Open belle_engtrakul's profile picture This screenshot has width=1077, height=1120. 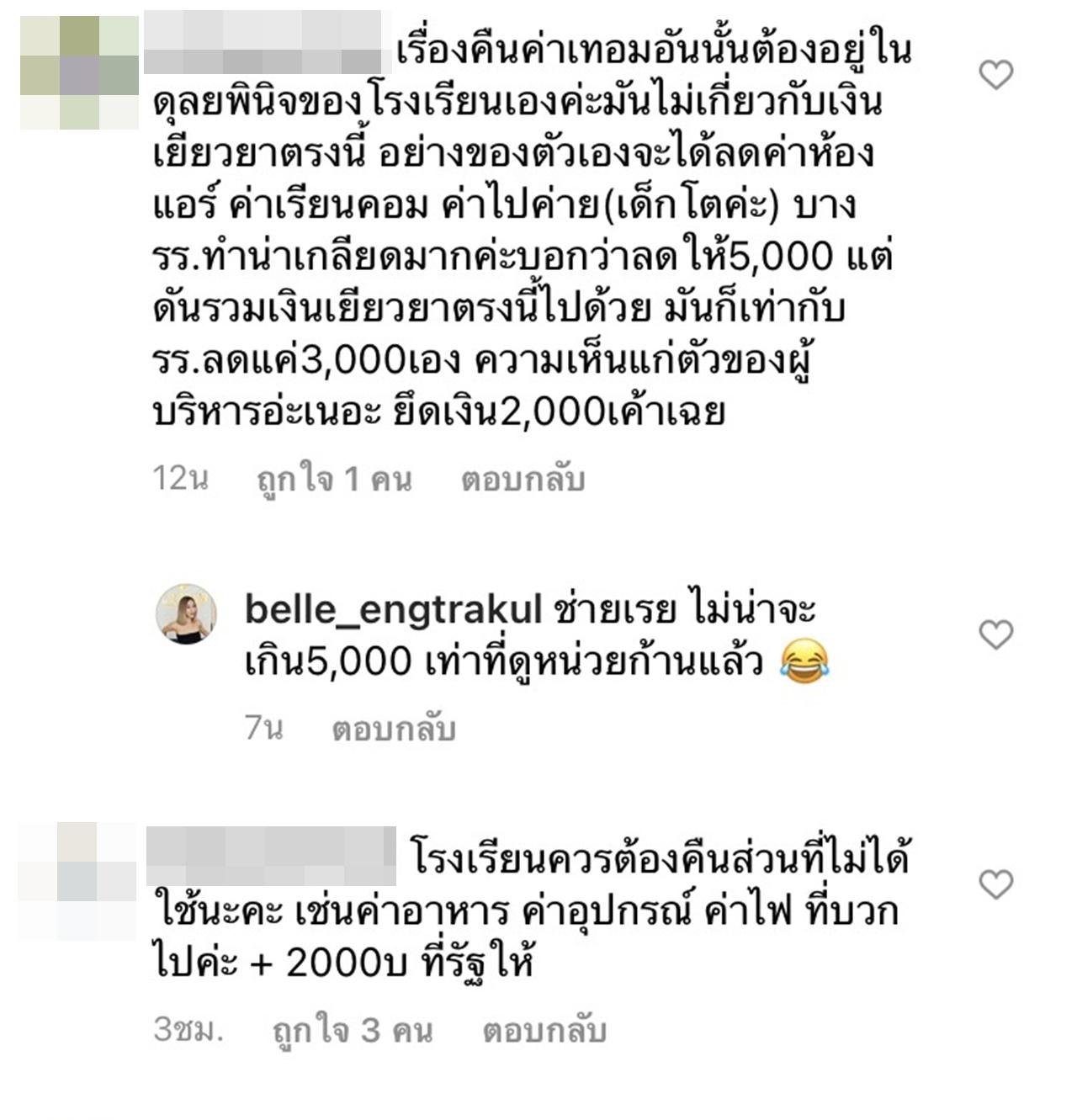coord(187,612)
